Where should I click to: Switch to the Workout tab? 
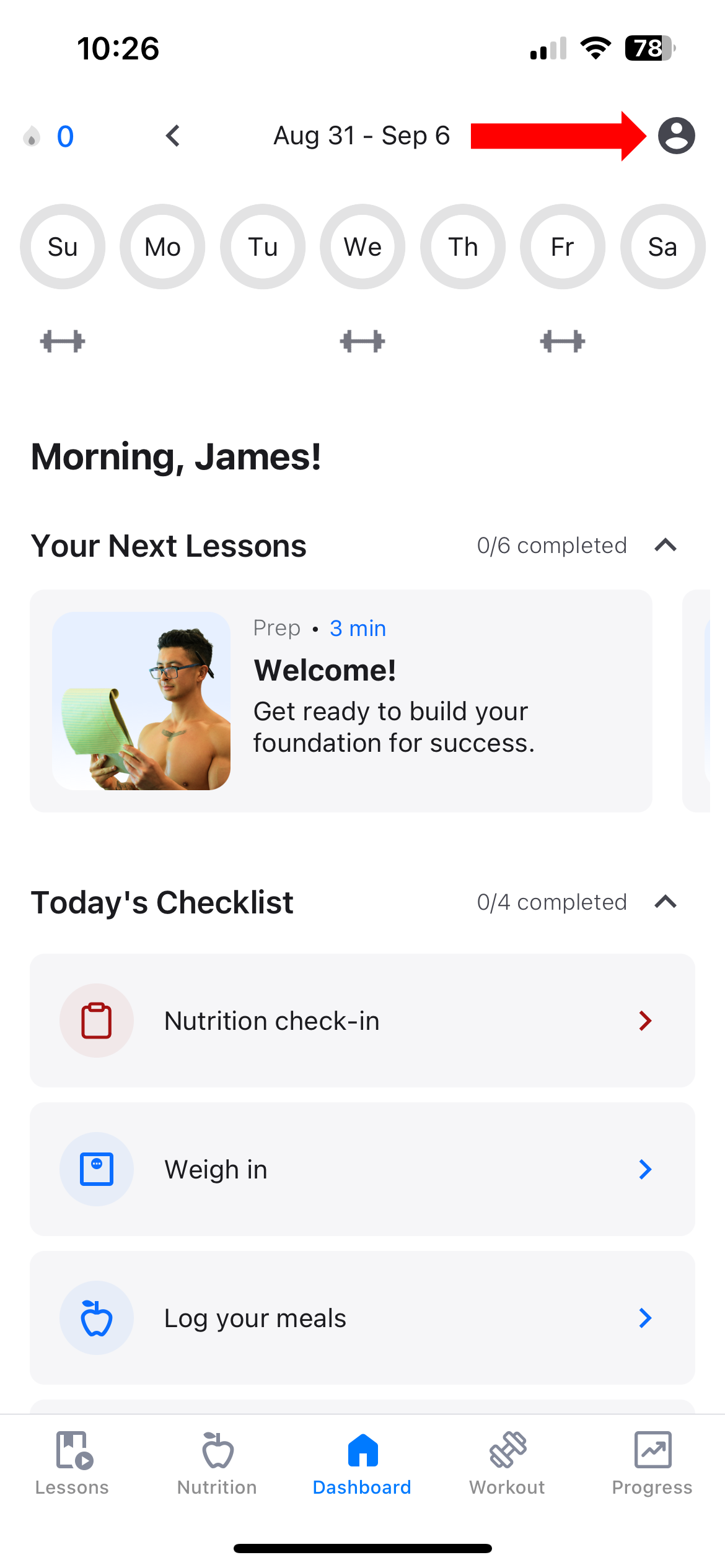point(507,1463)
